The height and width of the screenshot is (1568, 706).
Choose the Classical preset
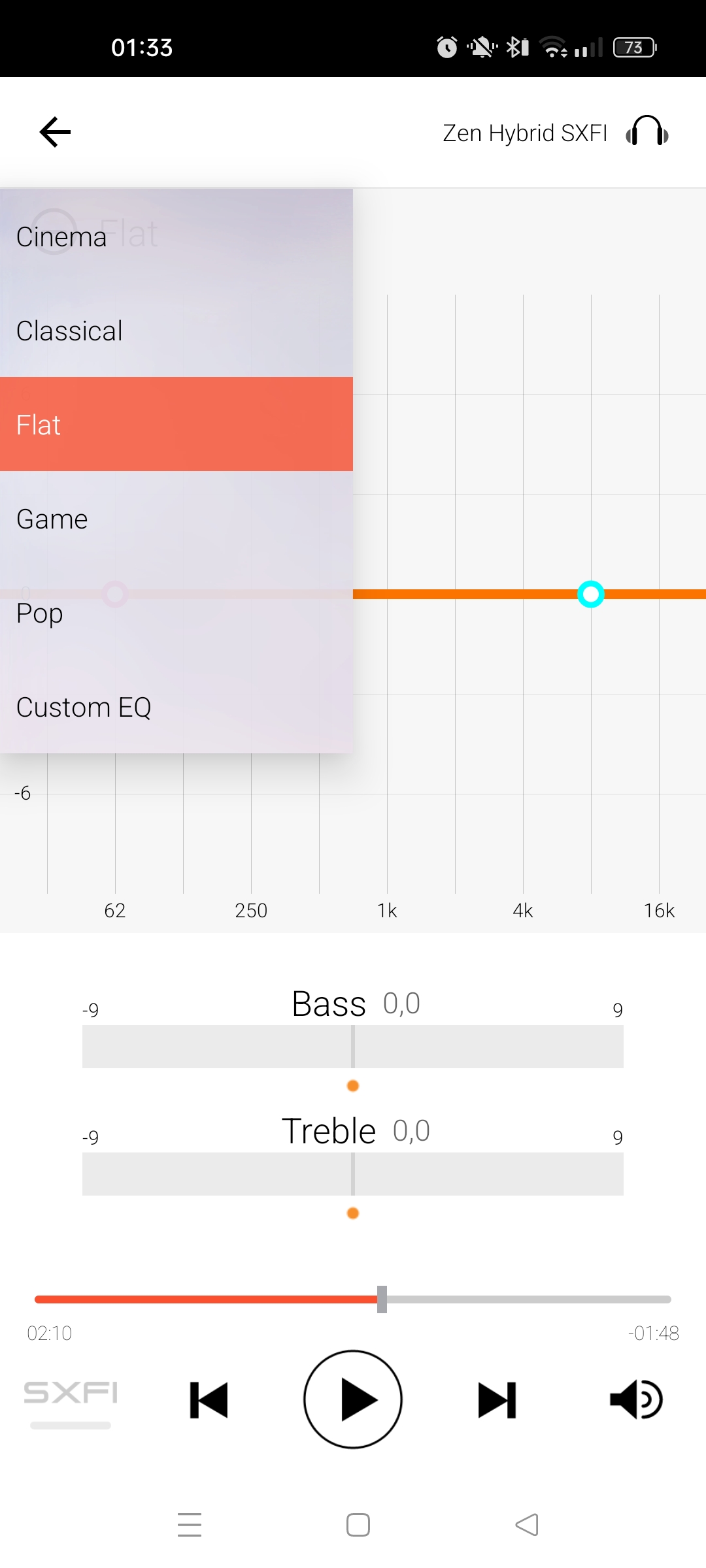[176, 331]
